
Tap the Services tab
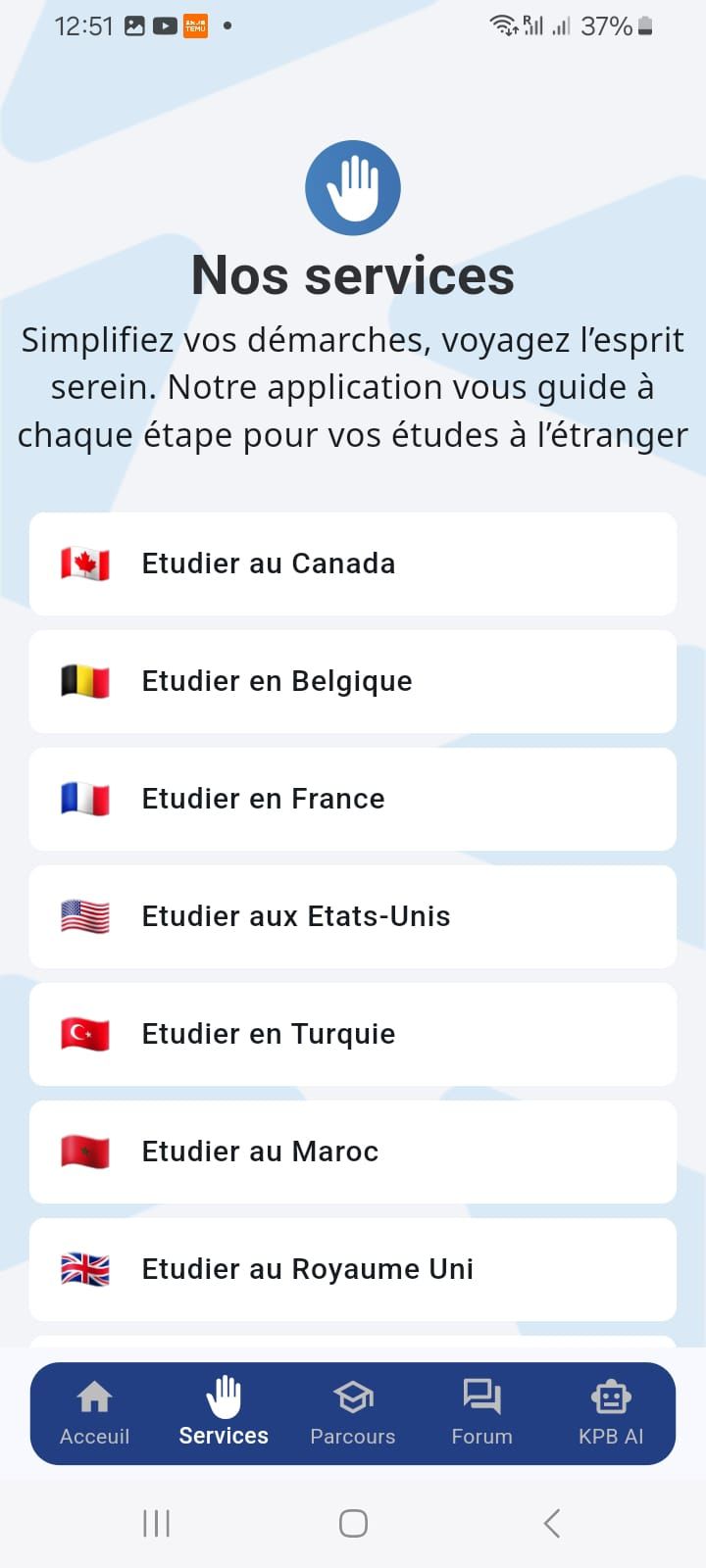(x=224, y=1413)
